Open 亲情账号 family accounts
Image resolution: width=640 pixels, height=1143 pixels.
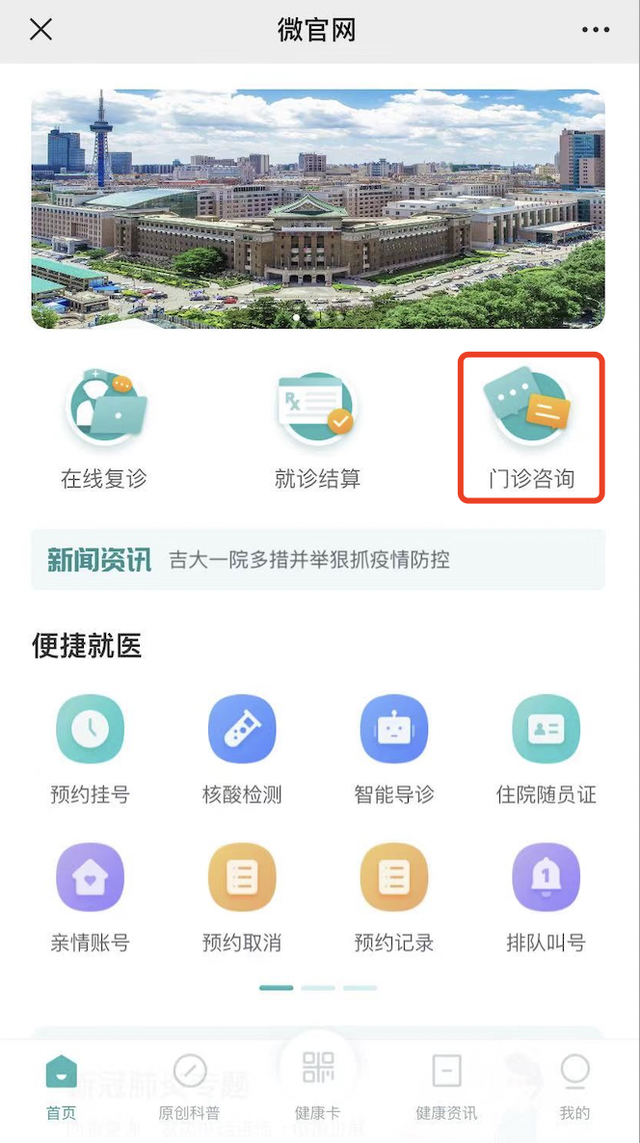90,899
